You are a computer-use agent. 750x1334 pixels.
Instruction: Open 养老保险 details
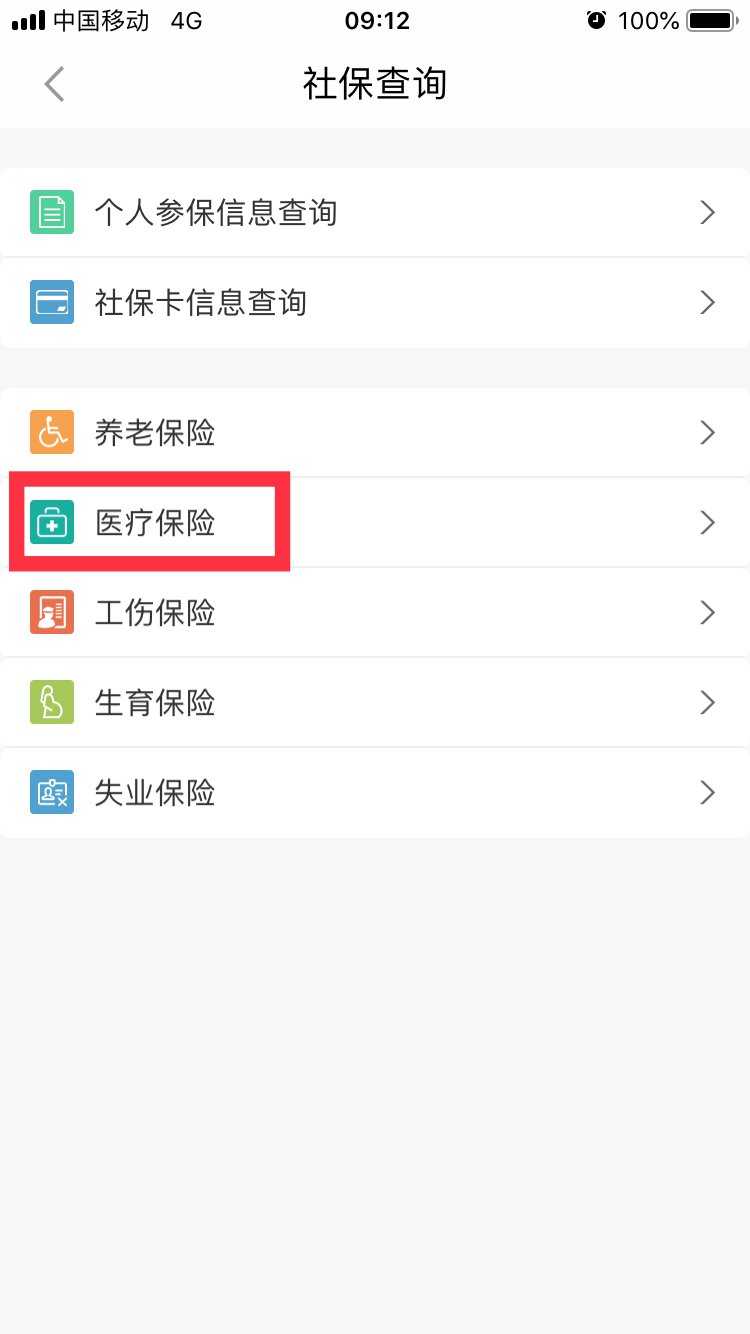pos(374,432)
